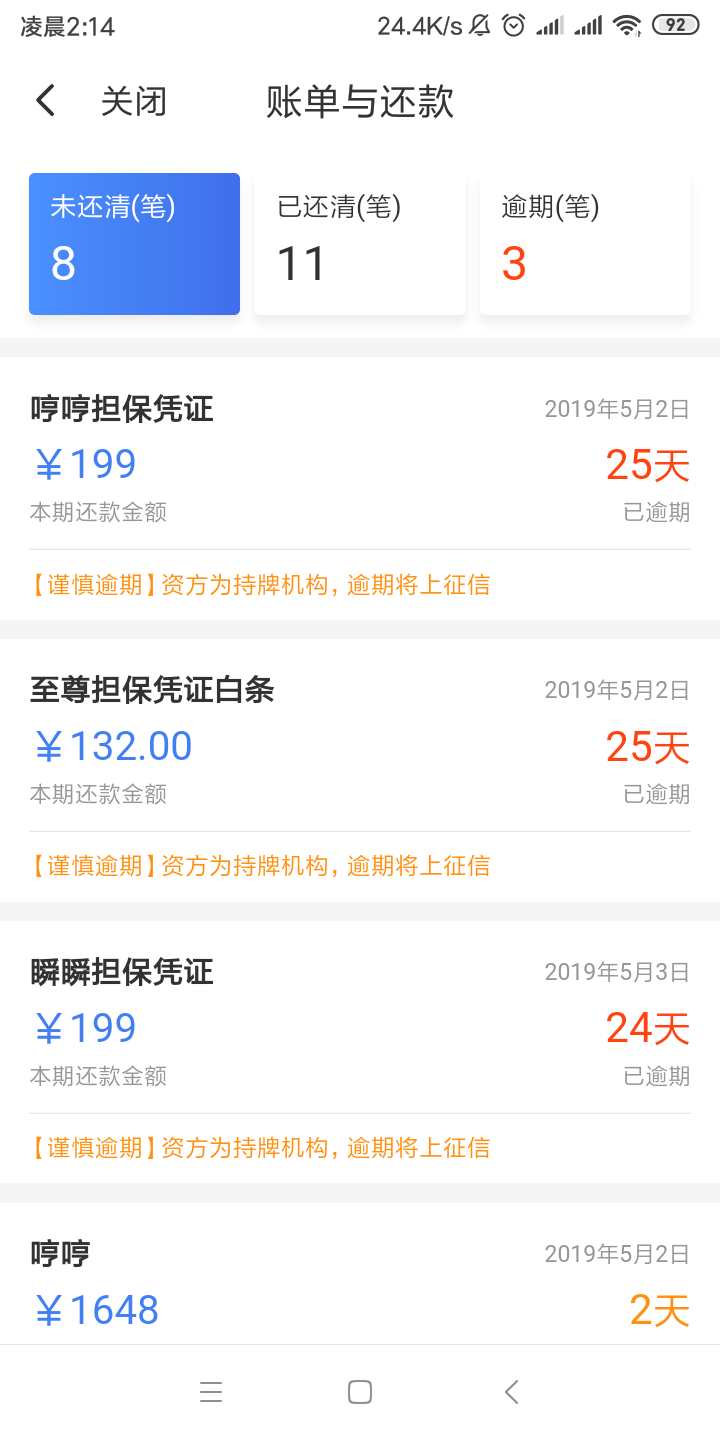The image size is (720, 1440).
Task: Open the 哼哼 ¥1648 bill card
Action: [360, 1273]
